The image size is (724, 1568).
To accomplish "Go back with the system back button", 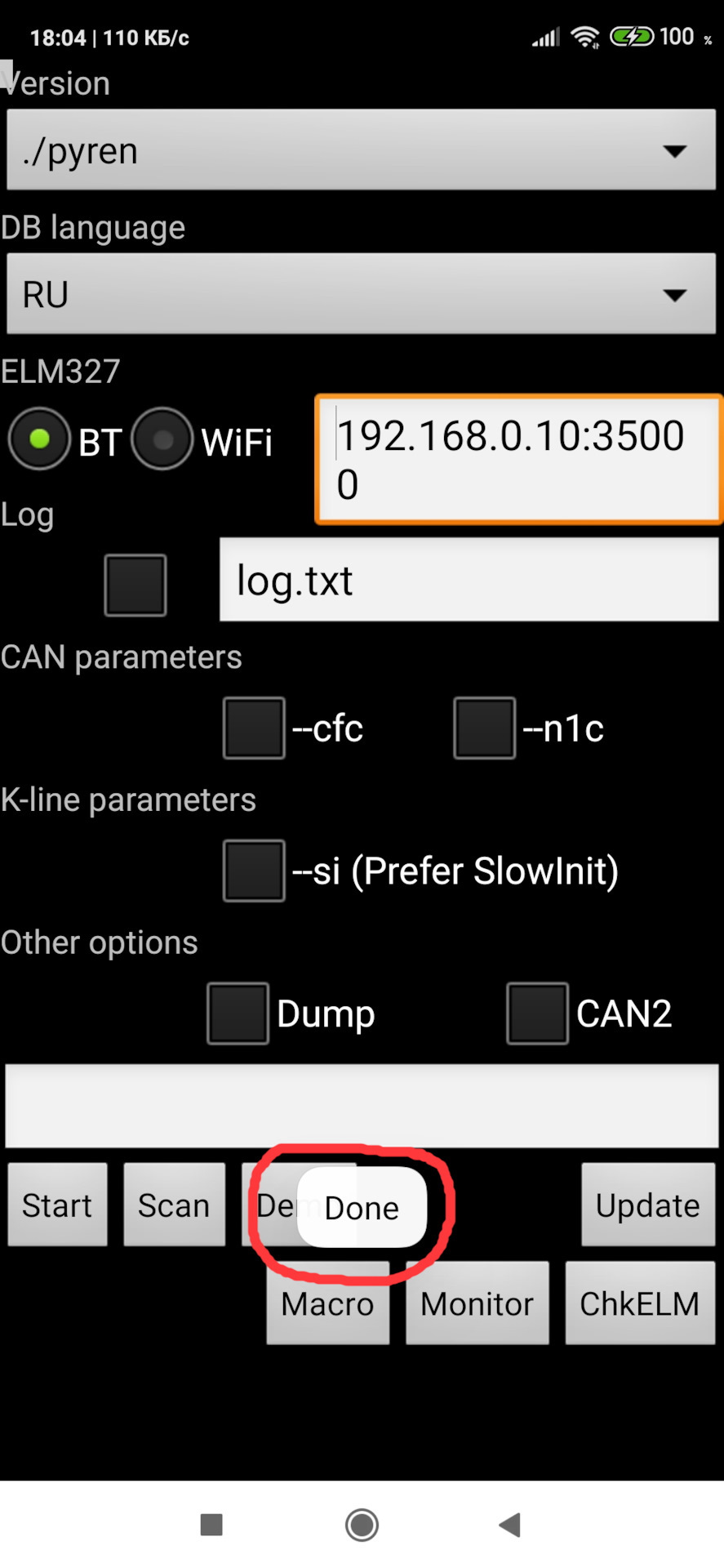I will tap(510, 1524).
